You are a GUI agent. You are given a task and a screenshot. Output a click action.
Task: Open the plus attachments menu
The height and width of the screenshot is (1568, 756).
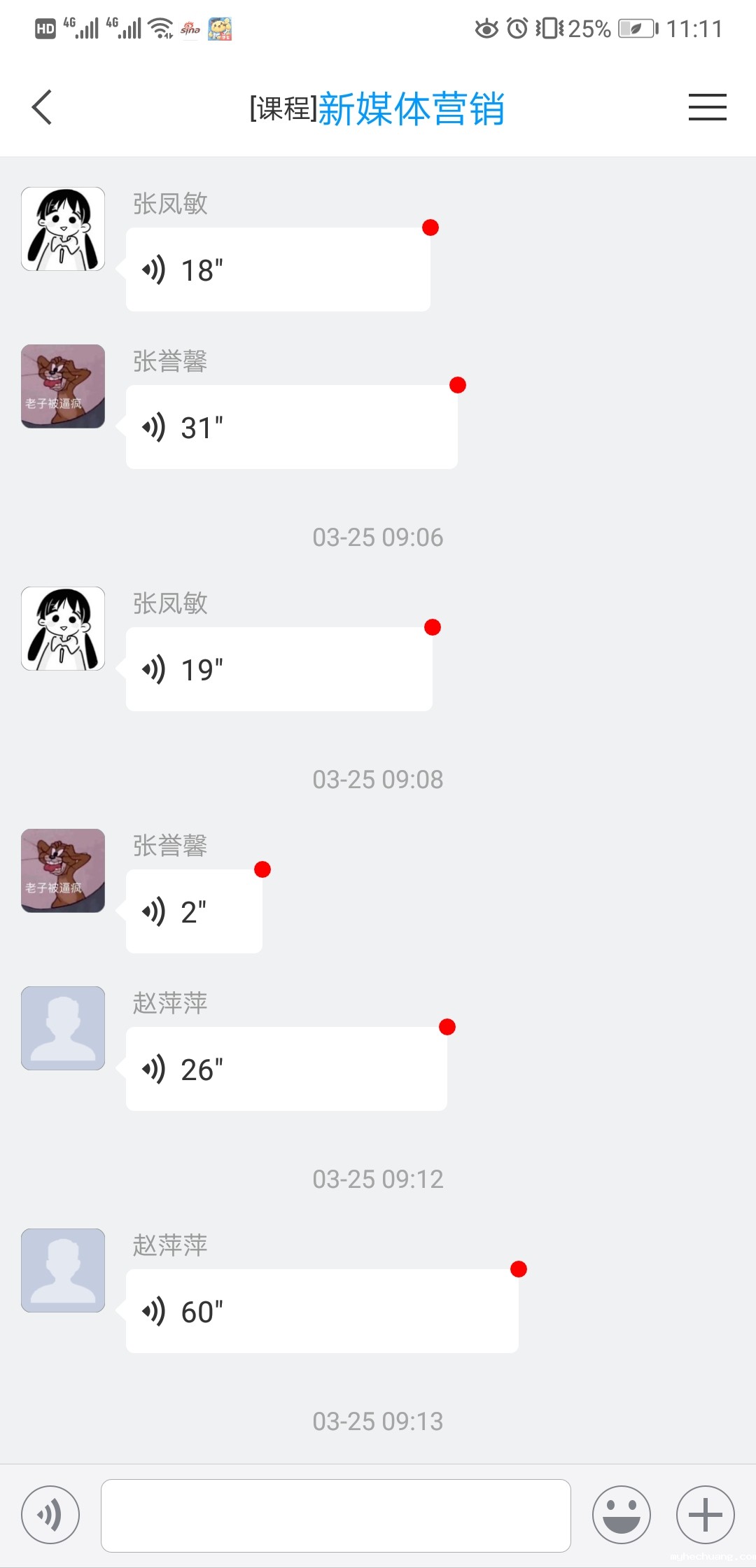[x=705, y=1515]
